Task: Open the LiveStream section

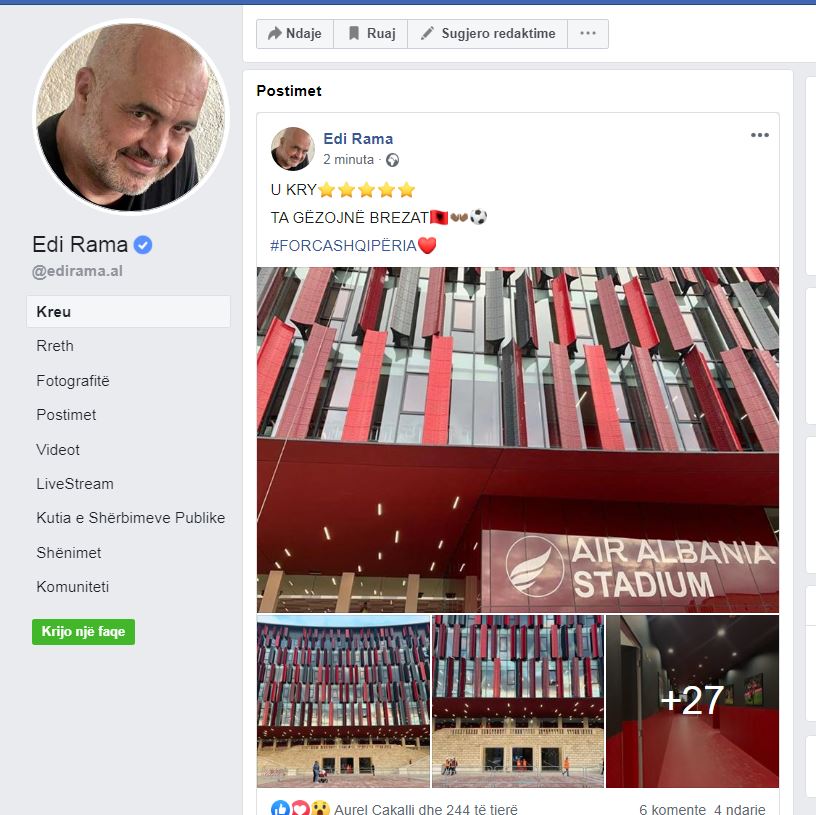Action: pyautogui.click(x=75, y=484)
